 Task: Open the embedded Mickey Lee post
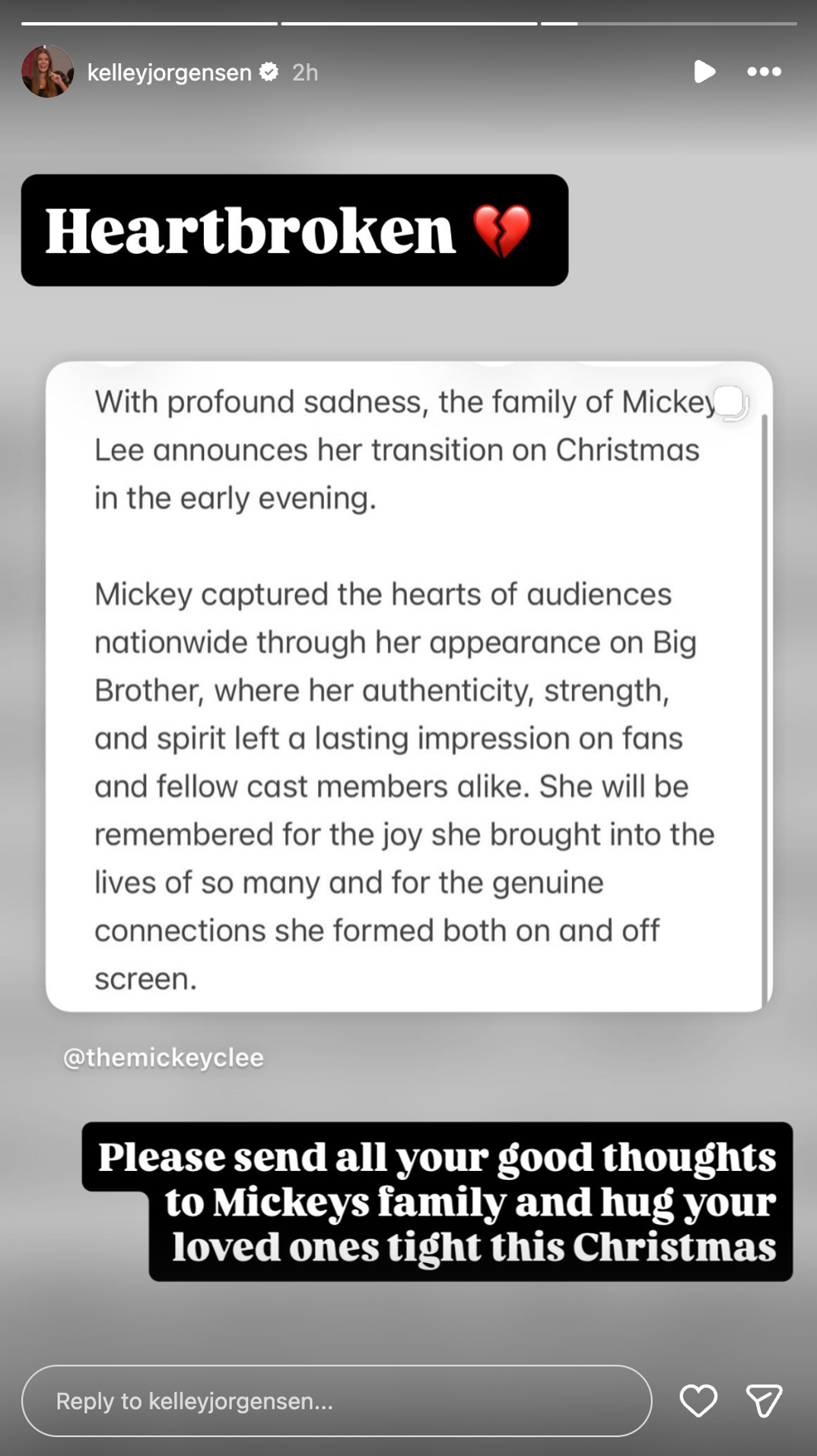click(408, 687)
